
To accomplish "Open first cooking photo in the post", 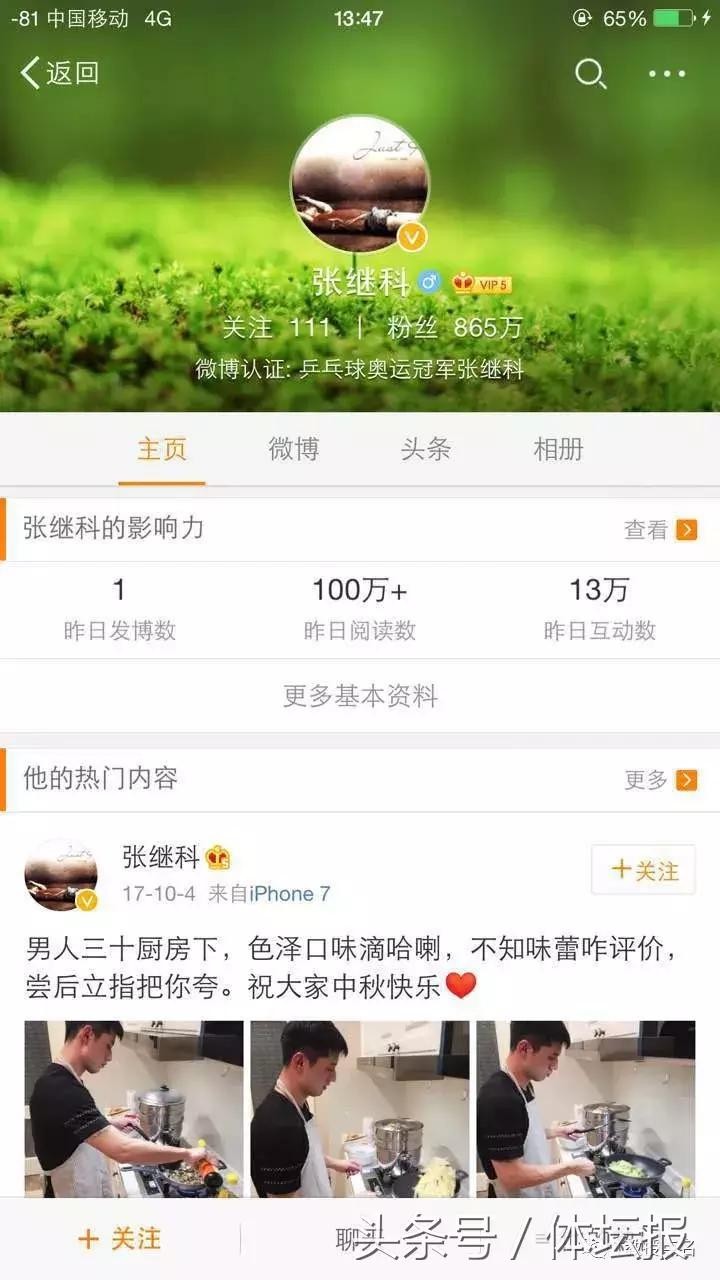I will (x=134, y=1108).
